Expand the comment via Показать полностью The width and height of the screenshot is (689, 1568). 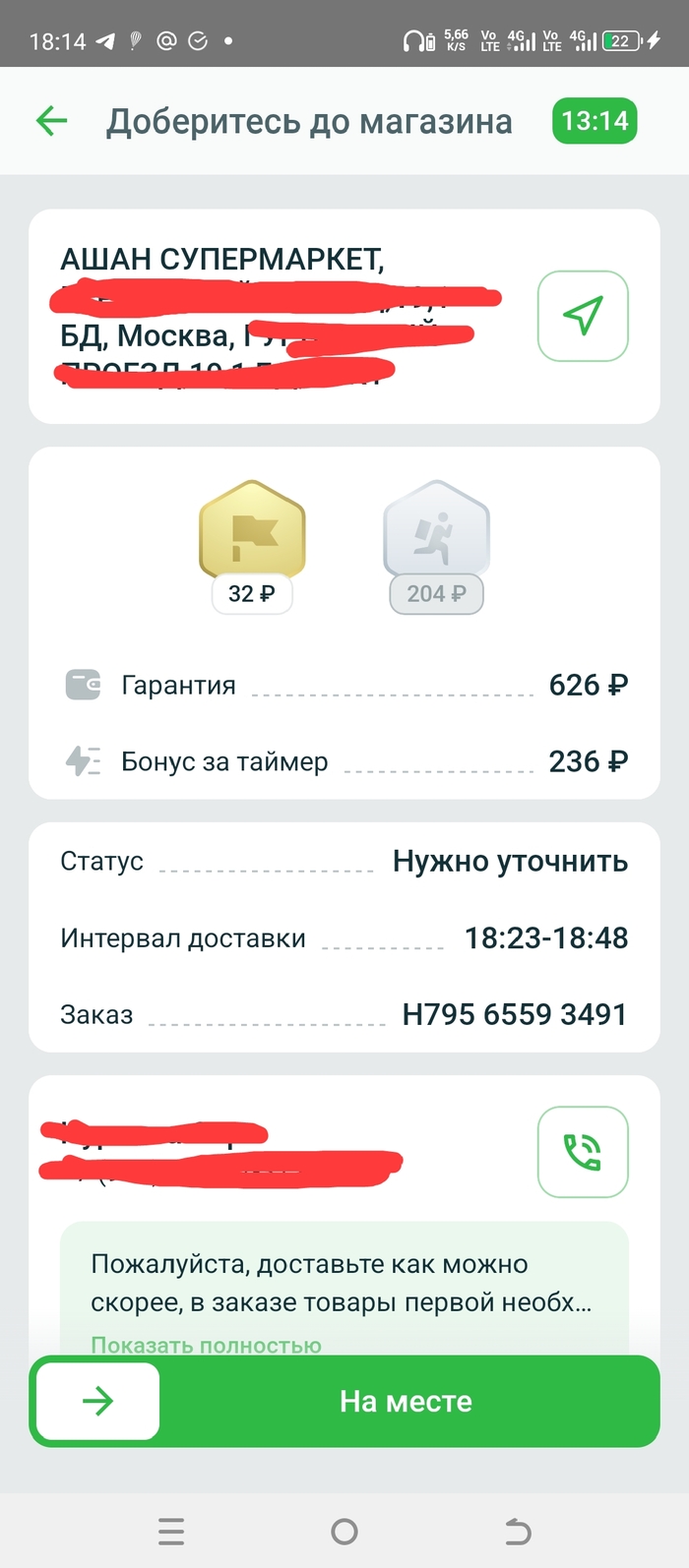tap(206, 1344)
